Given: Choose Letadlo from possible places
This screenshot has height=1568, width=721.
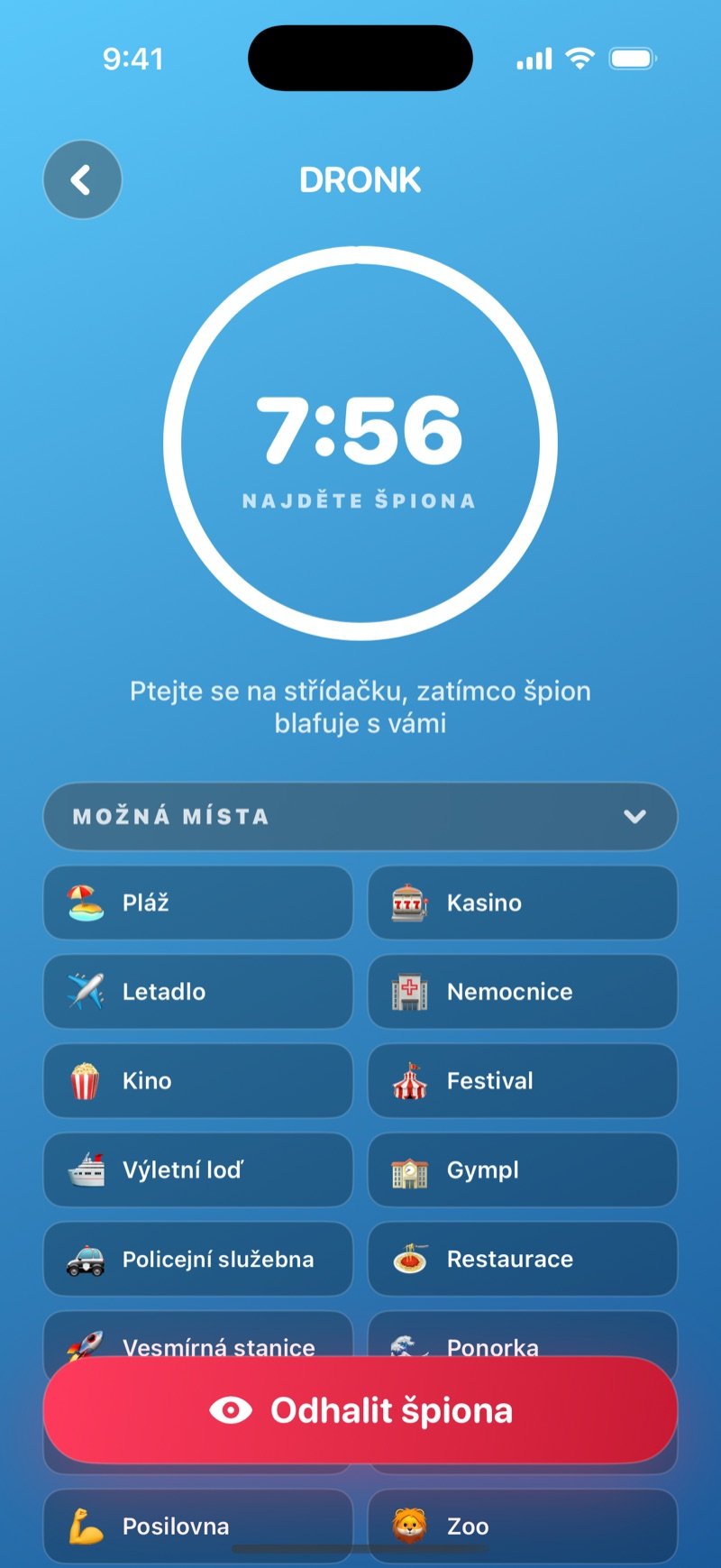Looking at the screenshot, I should (198, 992).
